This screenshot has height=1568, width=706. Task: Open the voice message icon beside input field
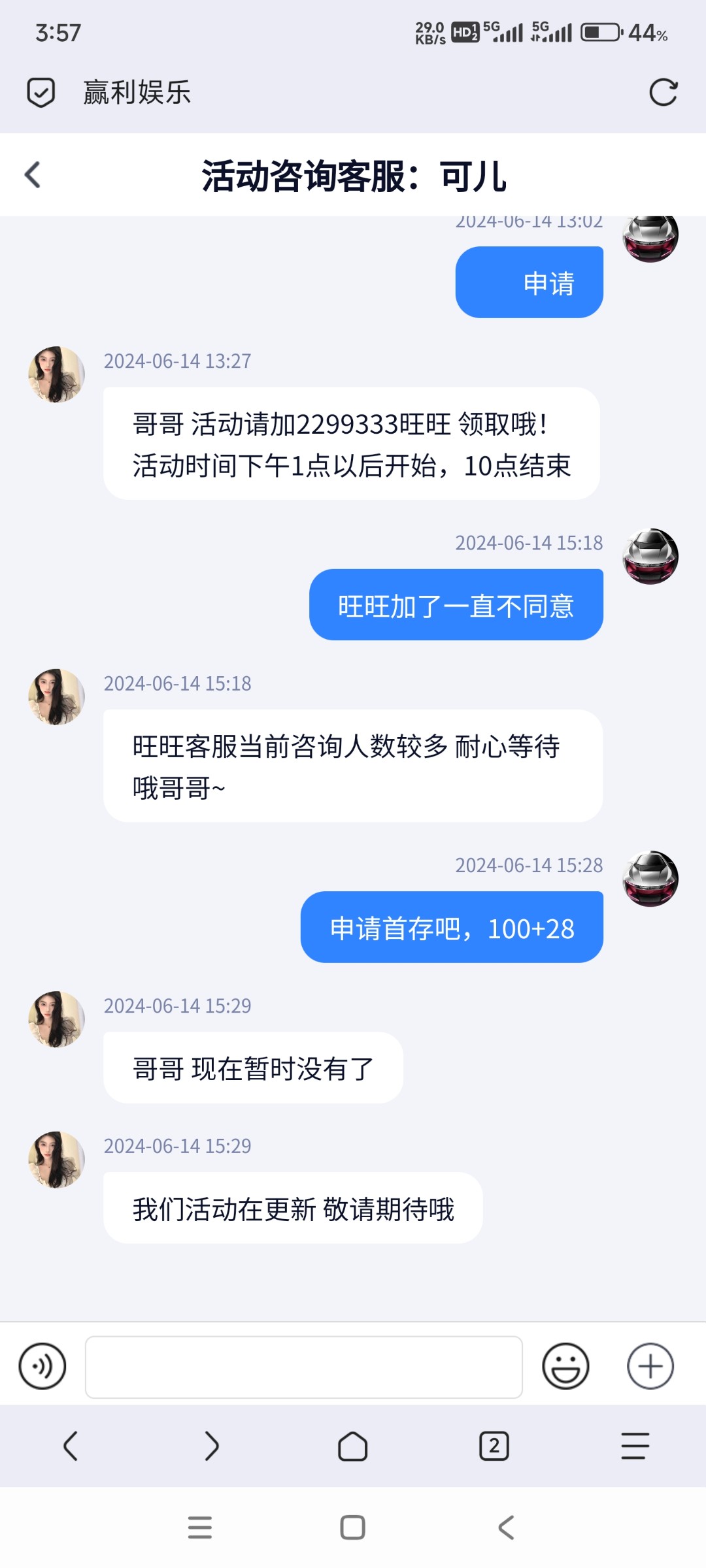[x=41, y=1364]
